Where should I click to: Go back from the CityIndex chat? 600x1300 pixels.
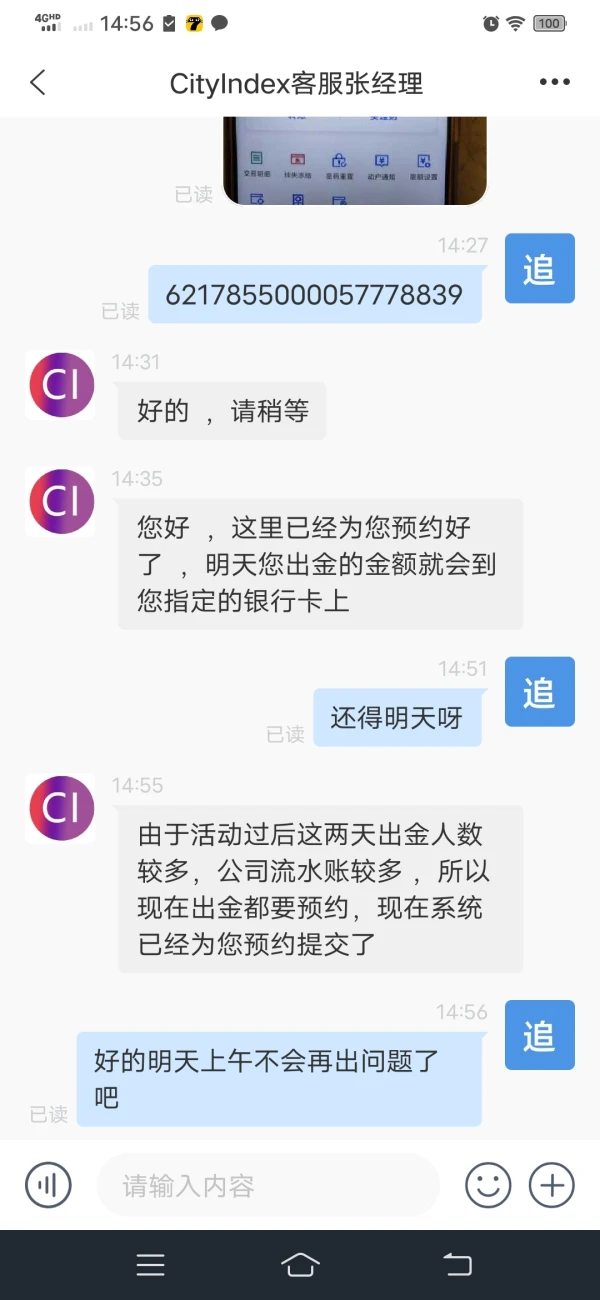(38, 83)
